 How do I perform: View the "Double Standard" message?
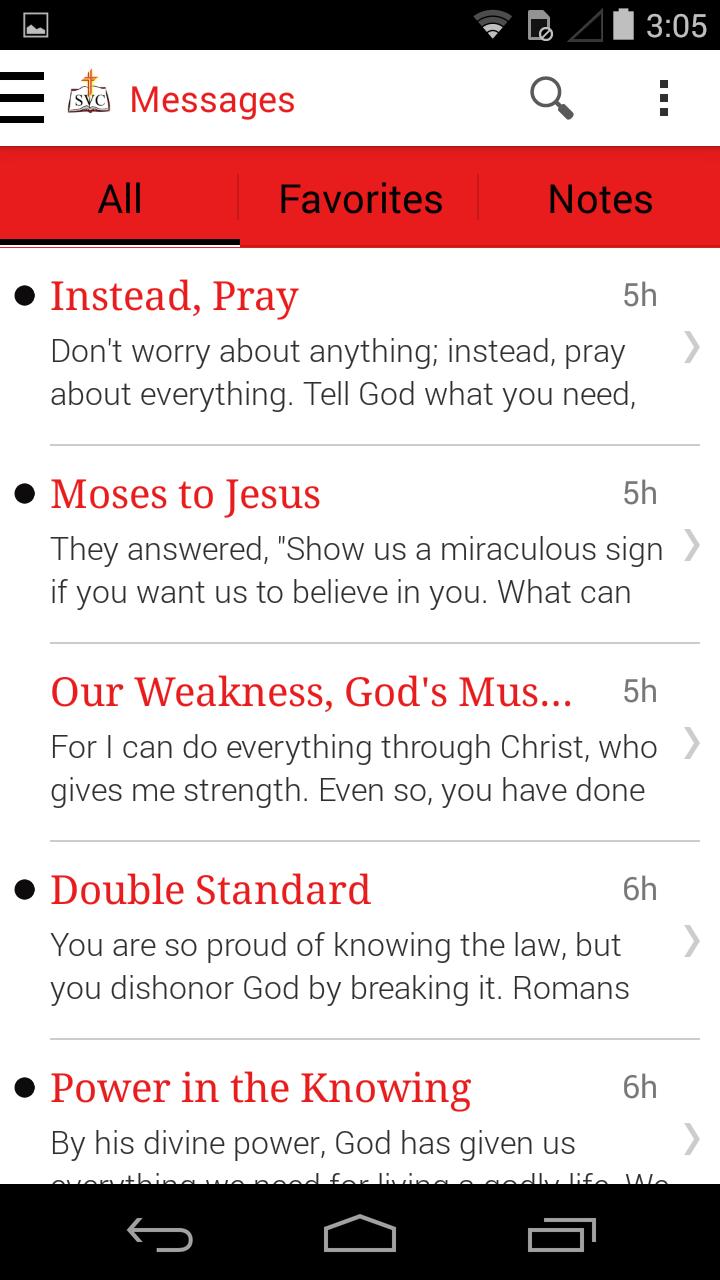(360, 940)
